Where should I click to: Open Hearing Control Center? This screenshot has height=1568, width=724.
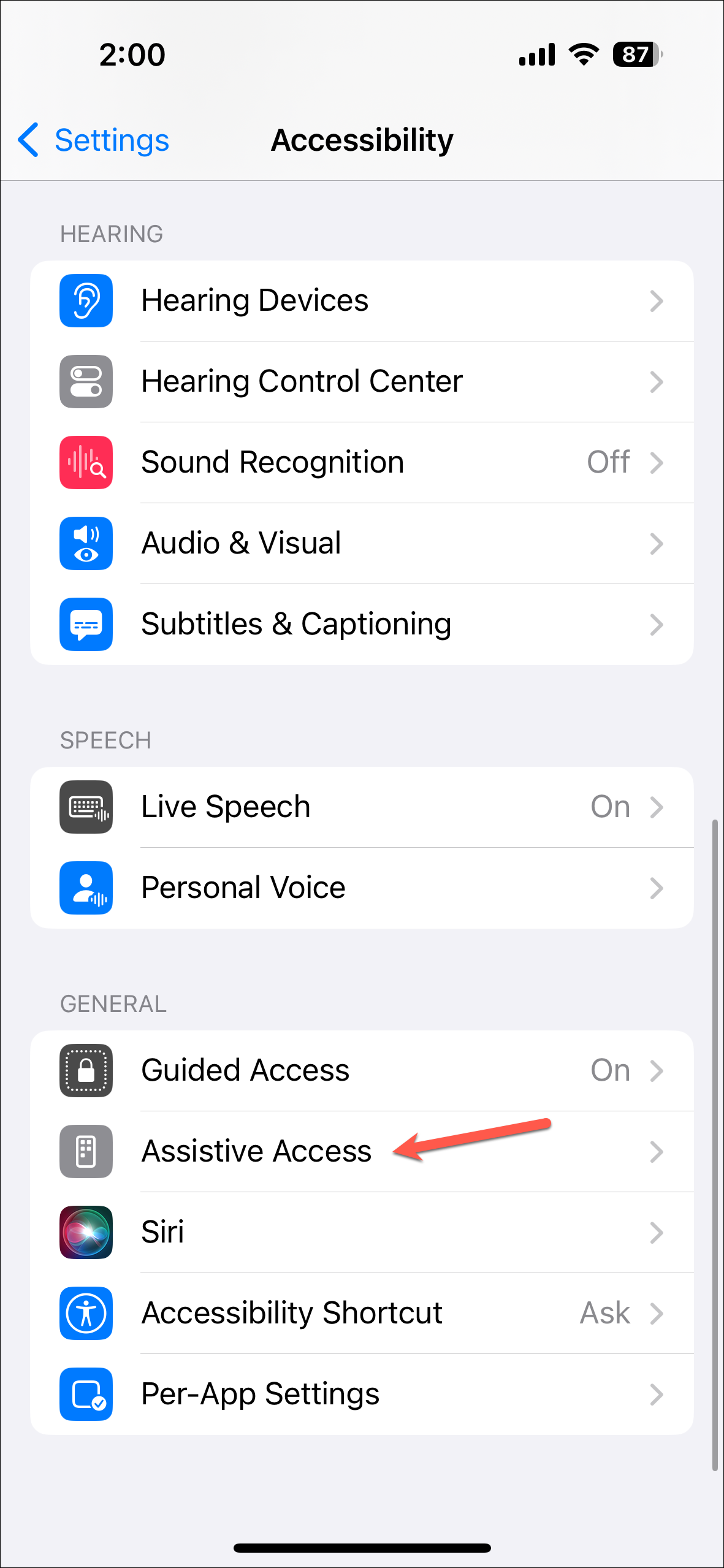click(x=362, y=381)
